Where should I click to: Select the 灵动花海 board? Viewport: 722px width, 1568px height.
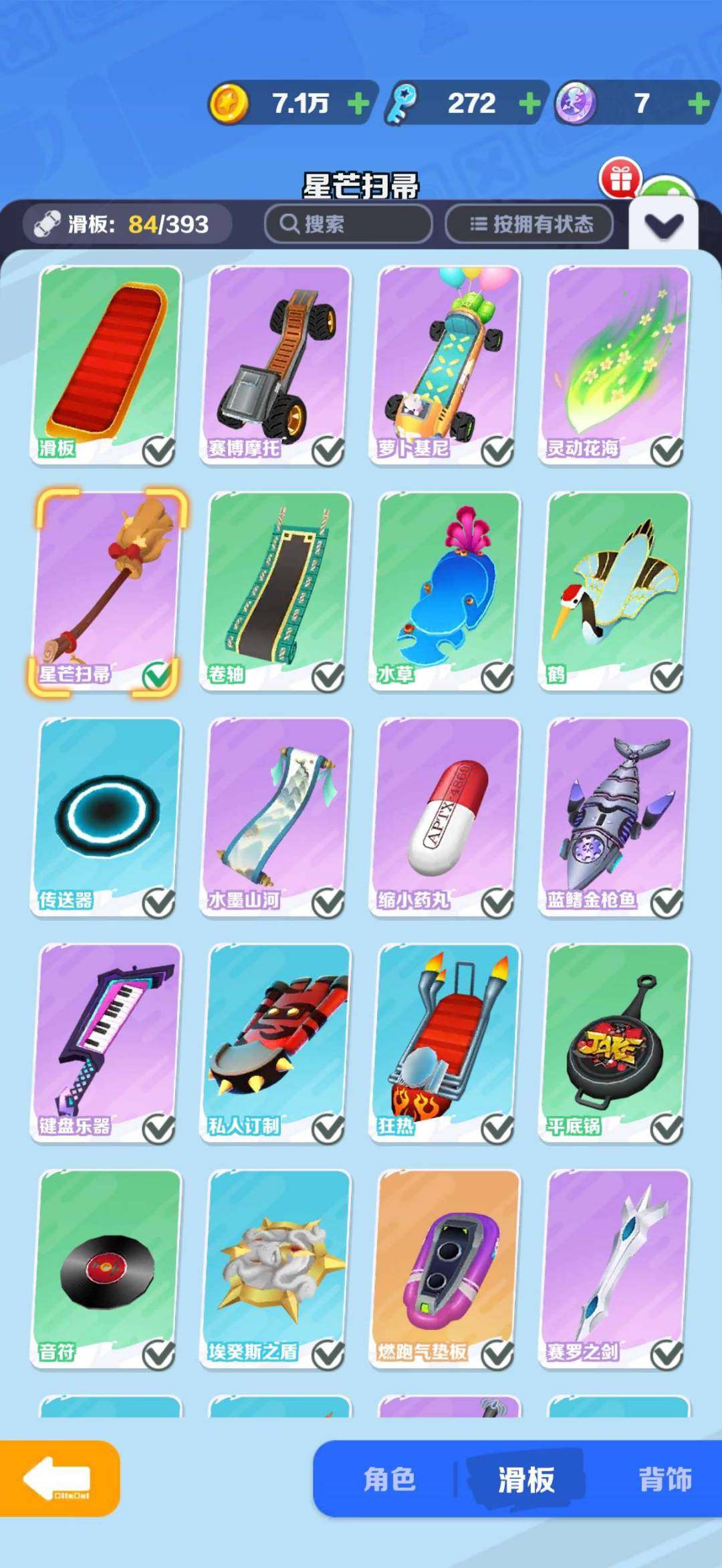pos(615,364)
